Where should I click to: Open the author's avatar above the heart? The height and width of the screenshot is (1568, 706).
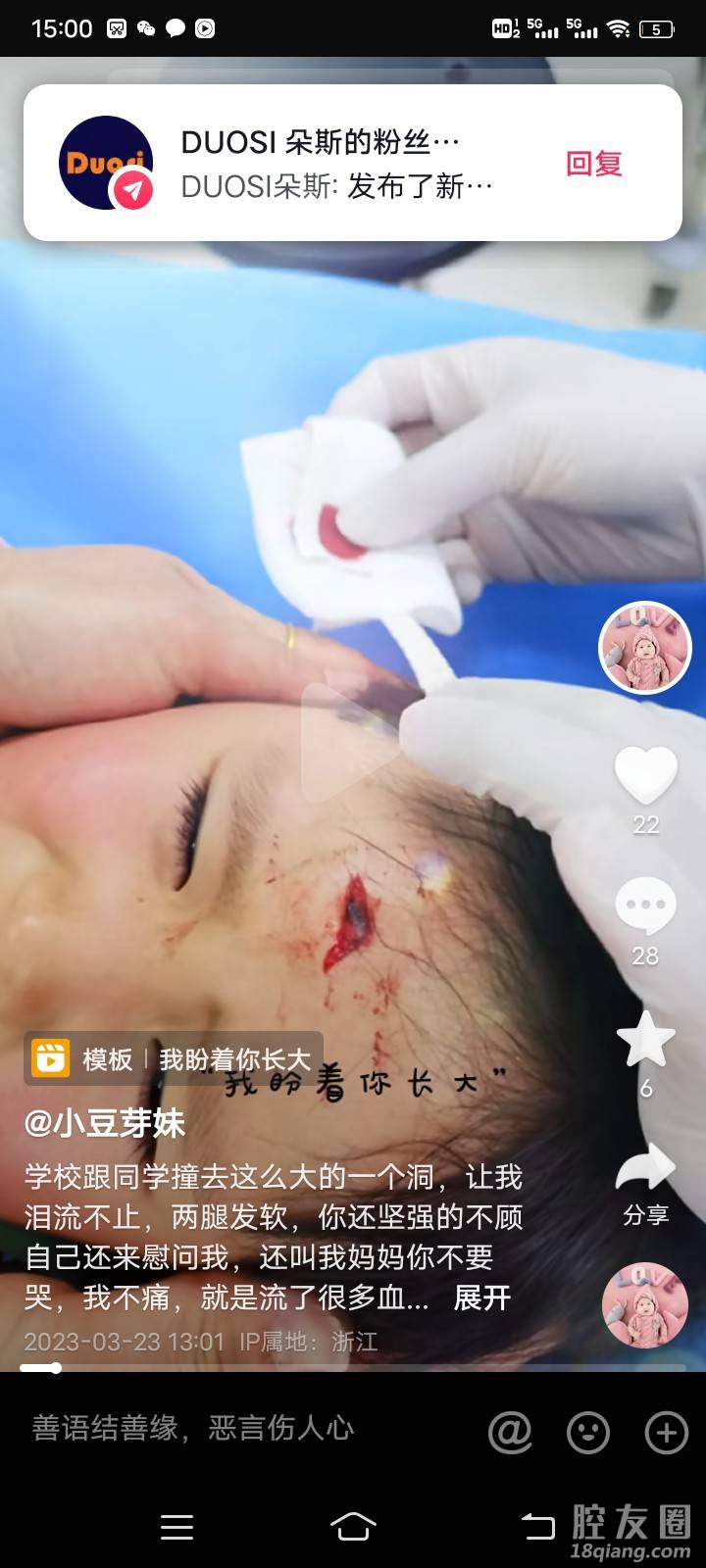click(x=645, y=648)
